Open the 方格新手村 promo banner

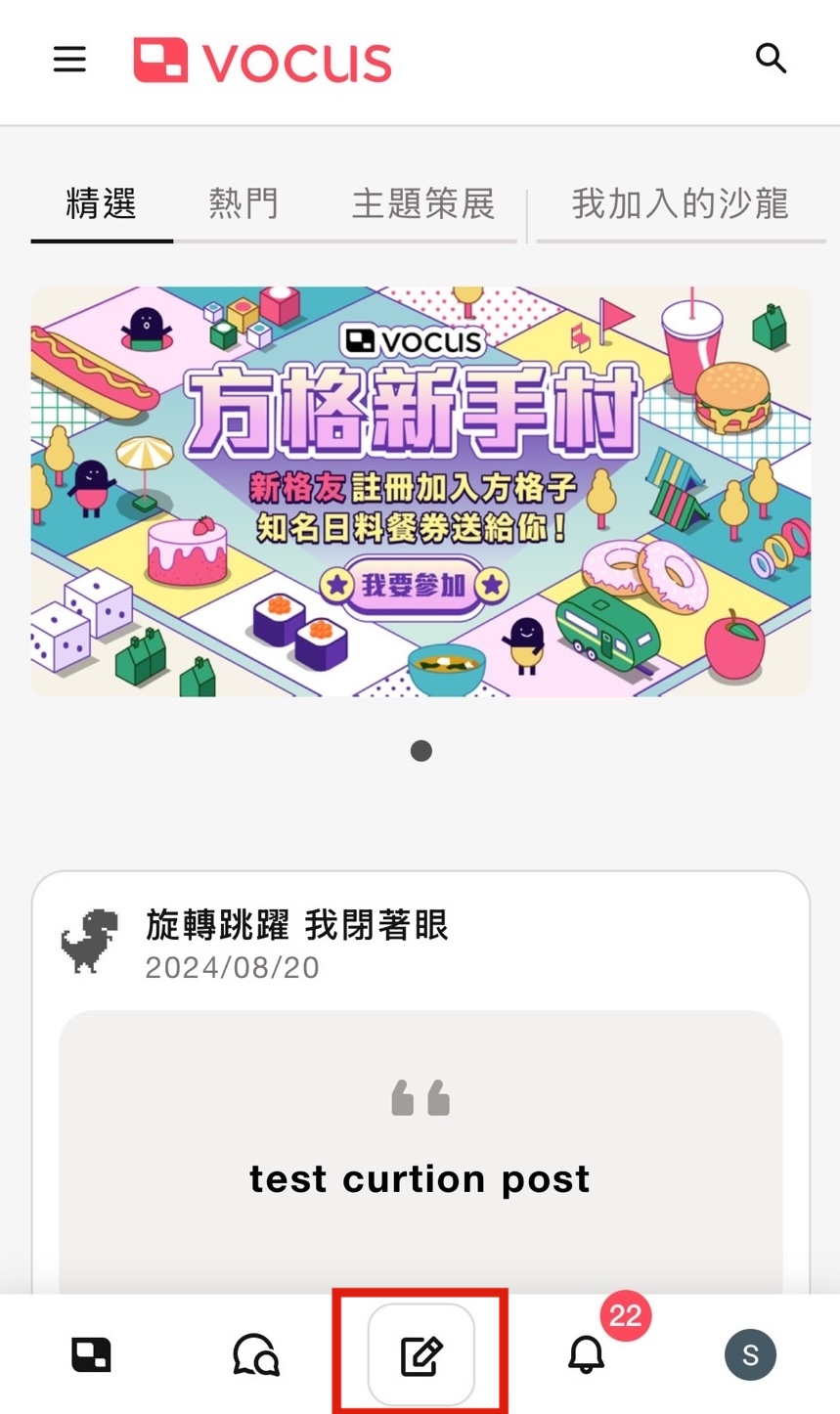tap(420, 491)
